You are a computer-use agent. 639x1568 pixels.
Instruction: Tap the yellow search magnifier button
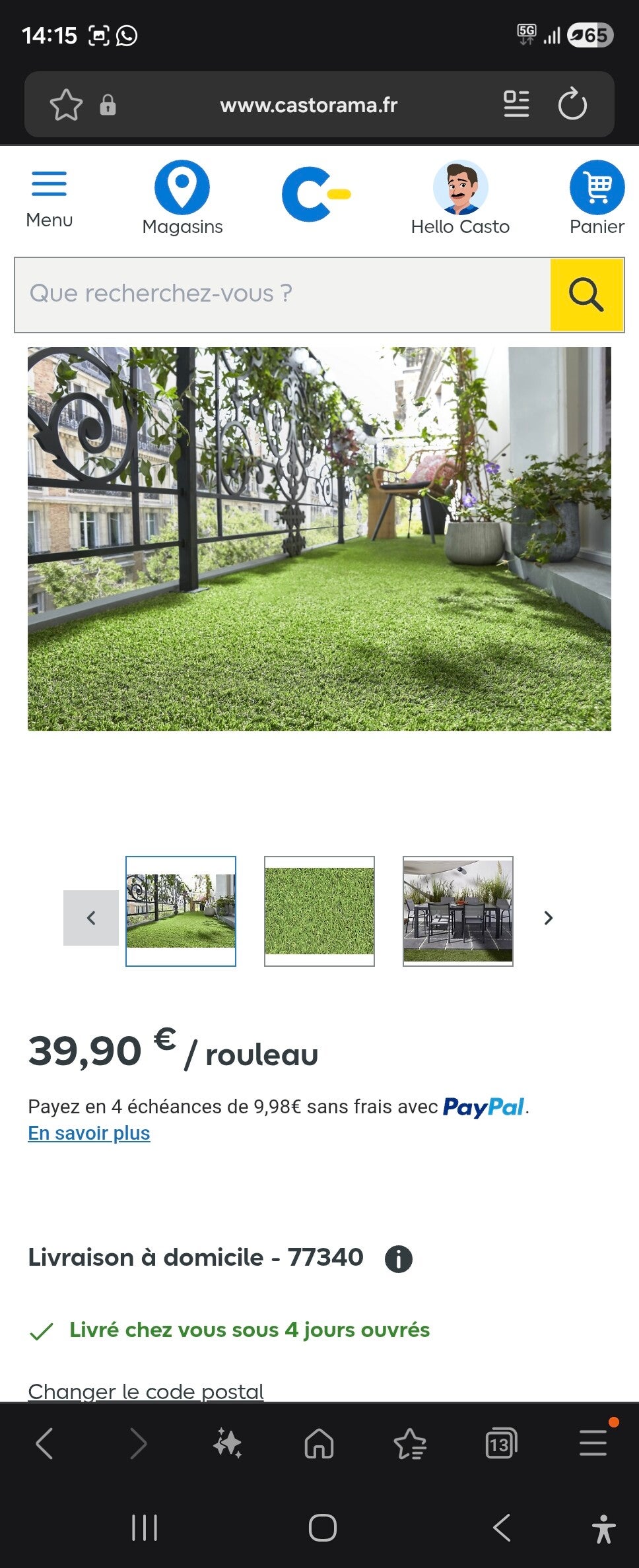click(586, 294)
